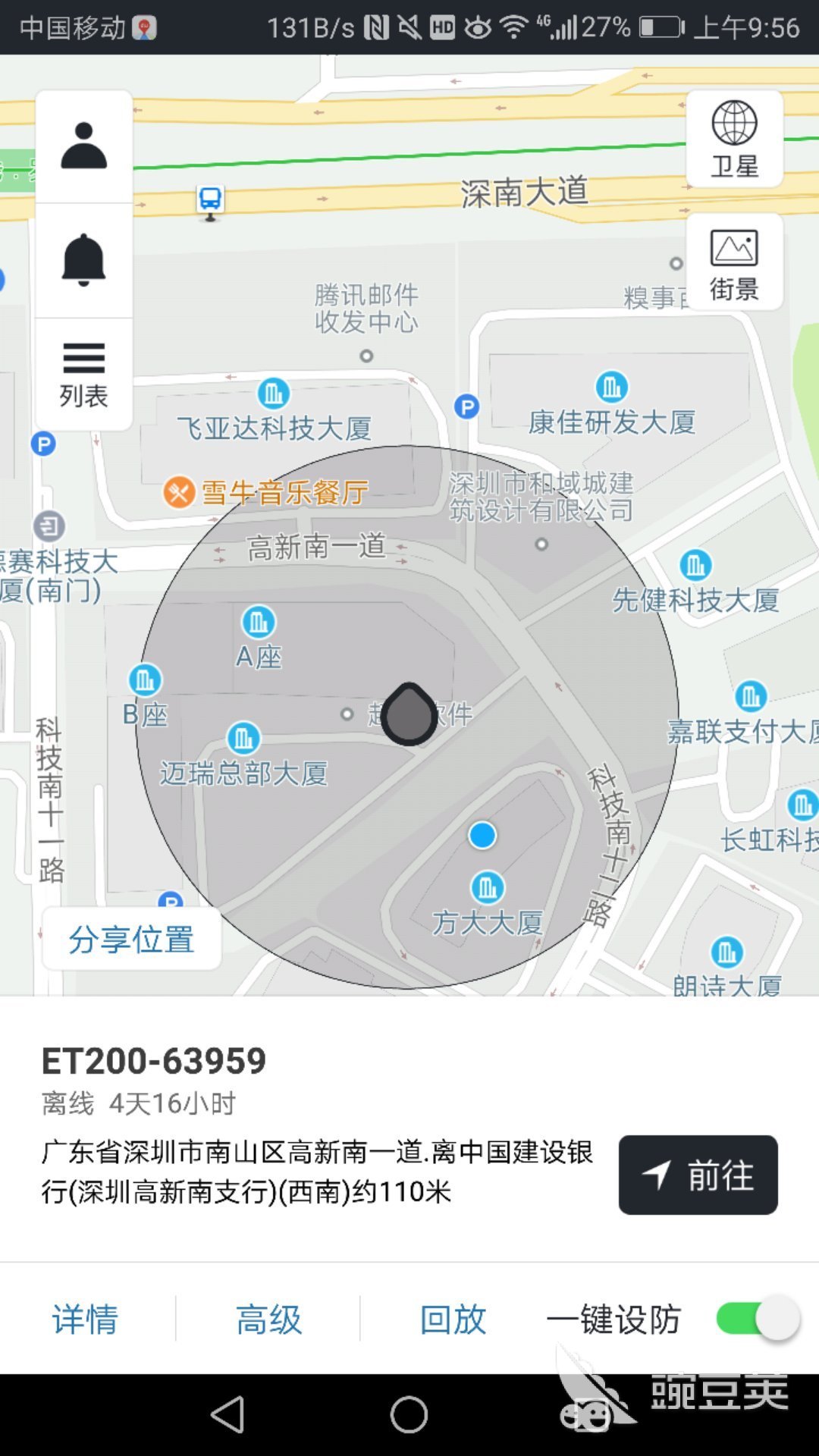The image size is (819, 1456).
Task: Open 回放 track playback
Action: [x=453, y=1319]
